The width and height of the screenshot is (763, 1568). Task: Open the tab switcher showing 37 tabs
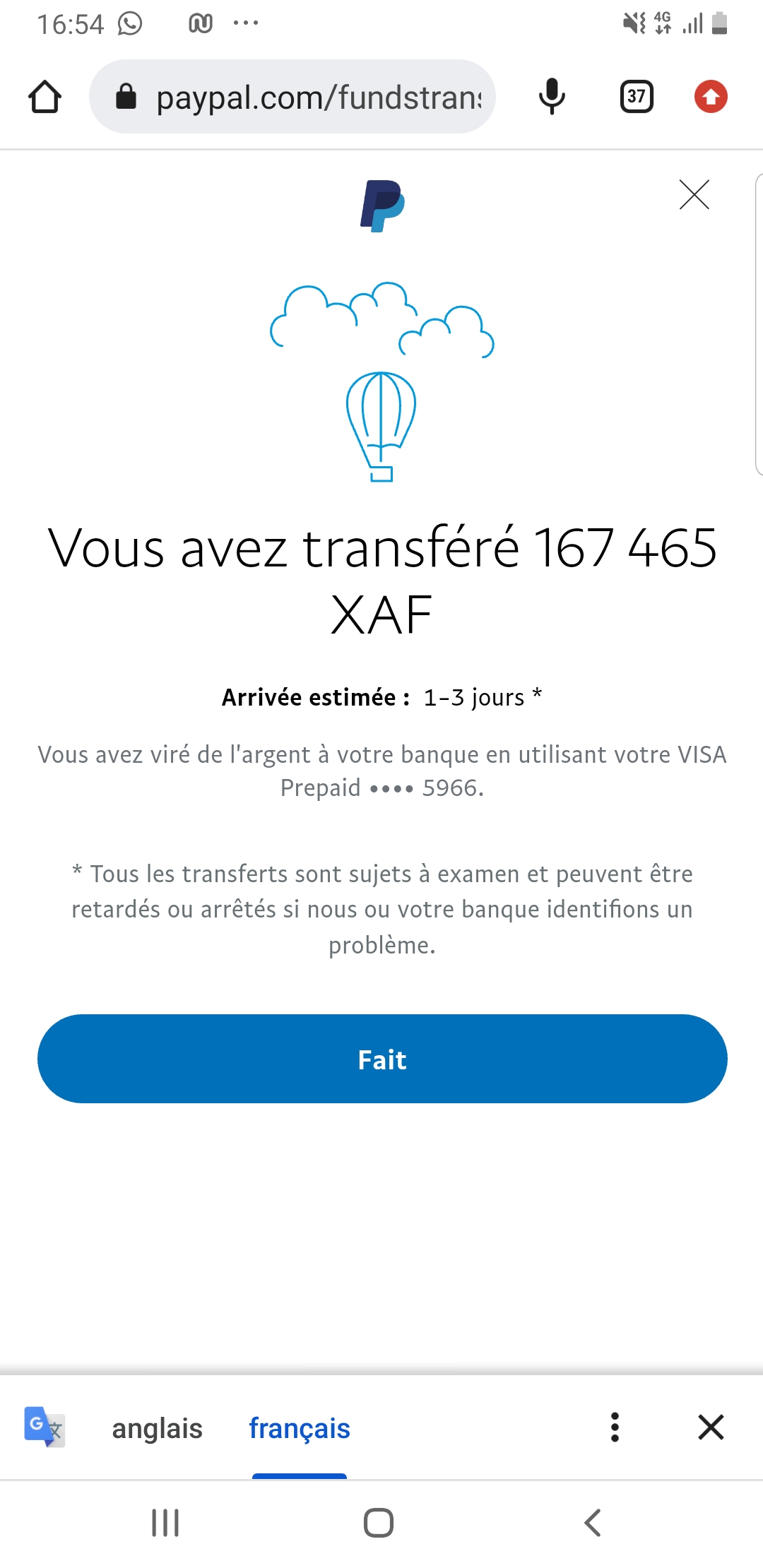click(x=636, y=97)
